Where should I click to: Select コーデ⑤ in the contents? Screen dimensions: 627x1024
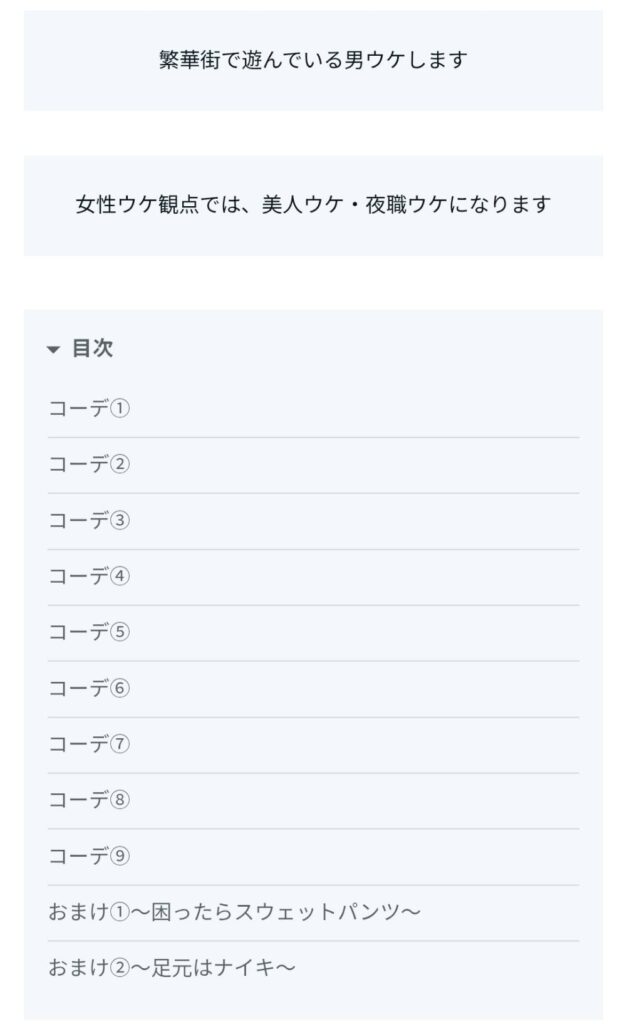90,633
